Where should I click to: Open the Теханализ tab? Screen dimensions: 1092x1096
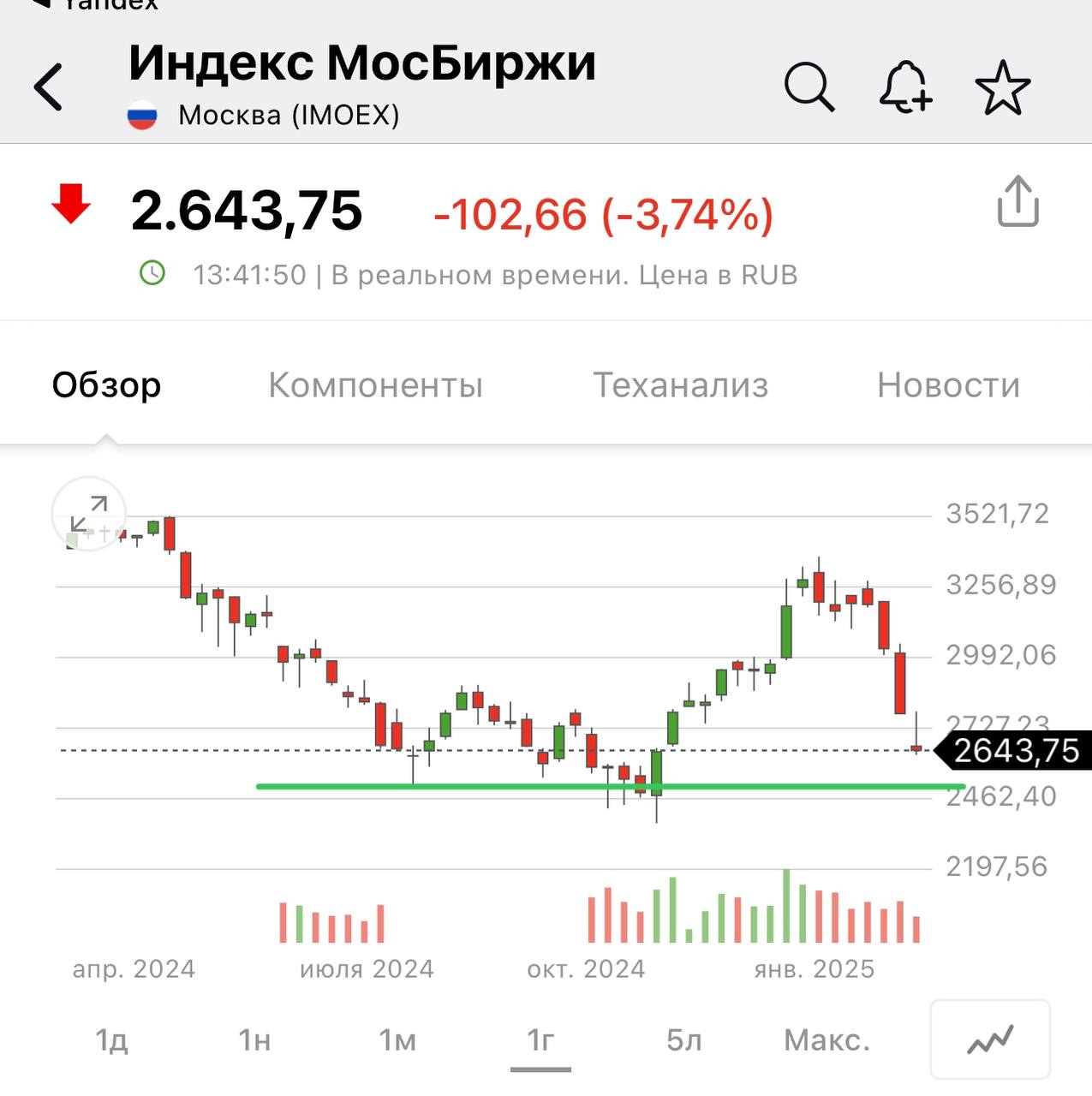pyautogui.click(x=680, y=385)
